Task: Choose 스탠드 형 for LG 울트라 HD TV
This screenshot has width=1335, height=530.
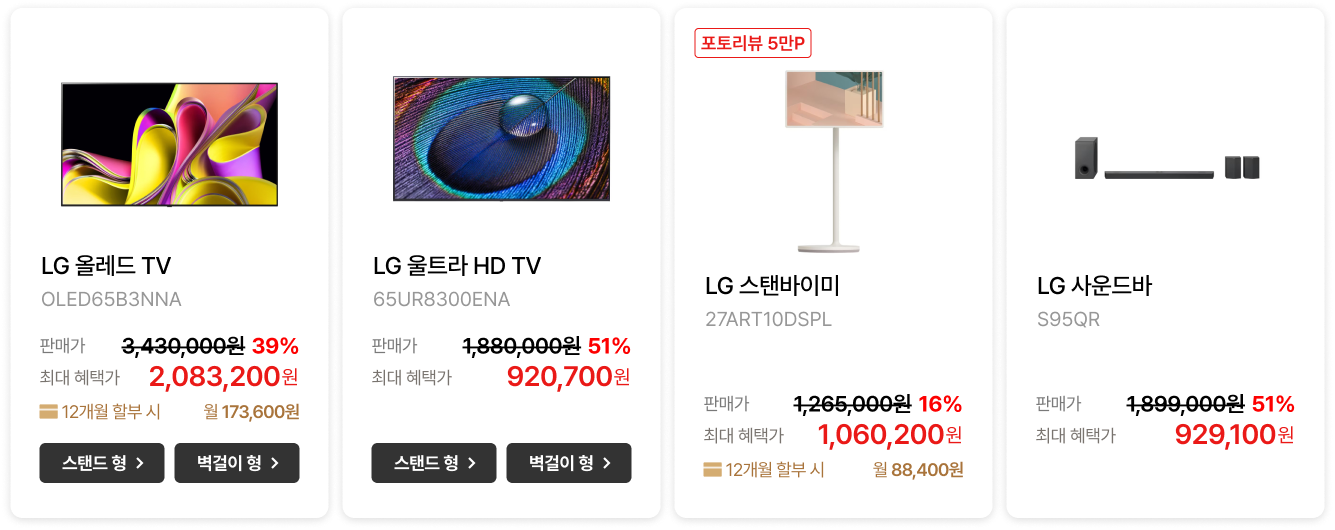Action: (434, 463)
